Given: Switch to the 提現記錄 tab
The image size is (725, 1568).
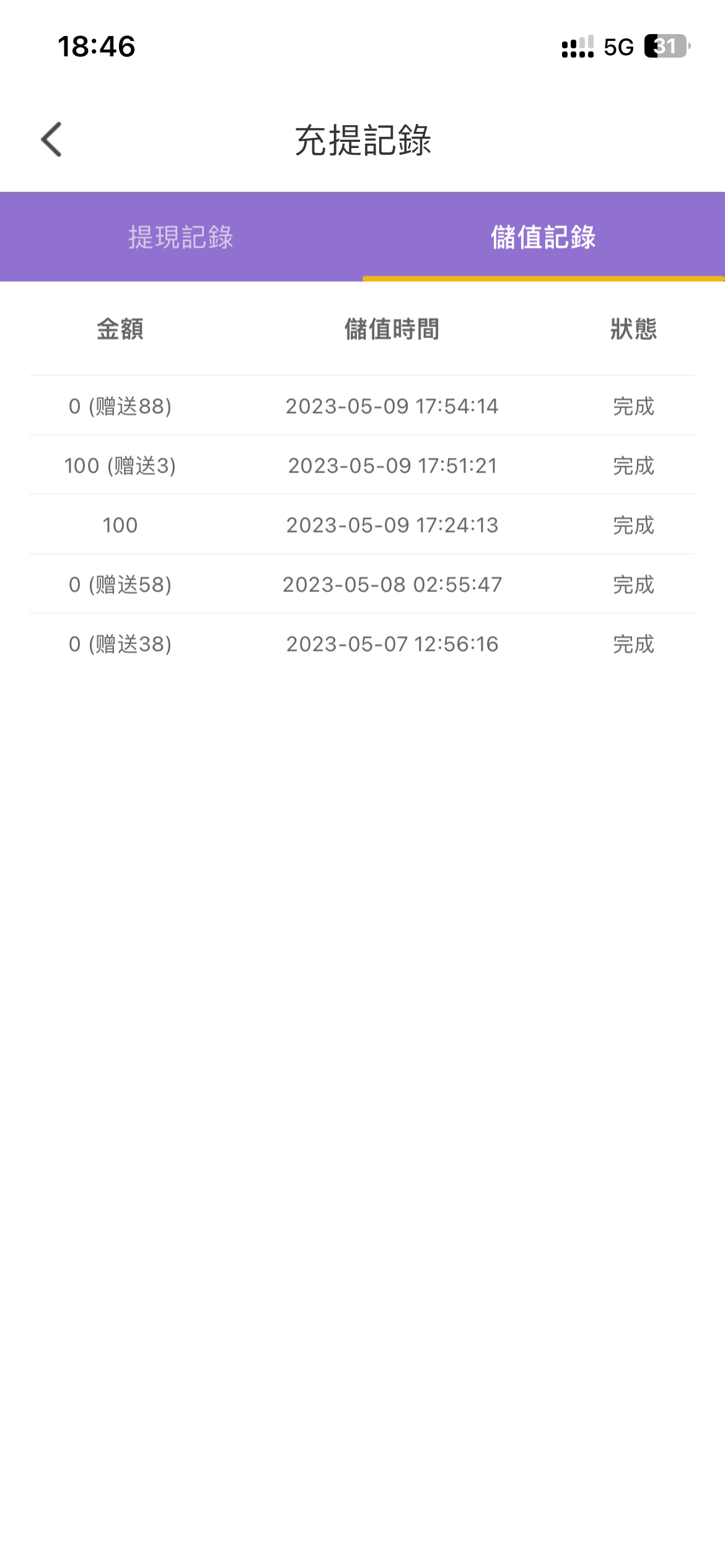Looking at the screenshot, I should click(181, 237).
